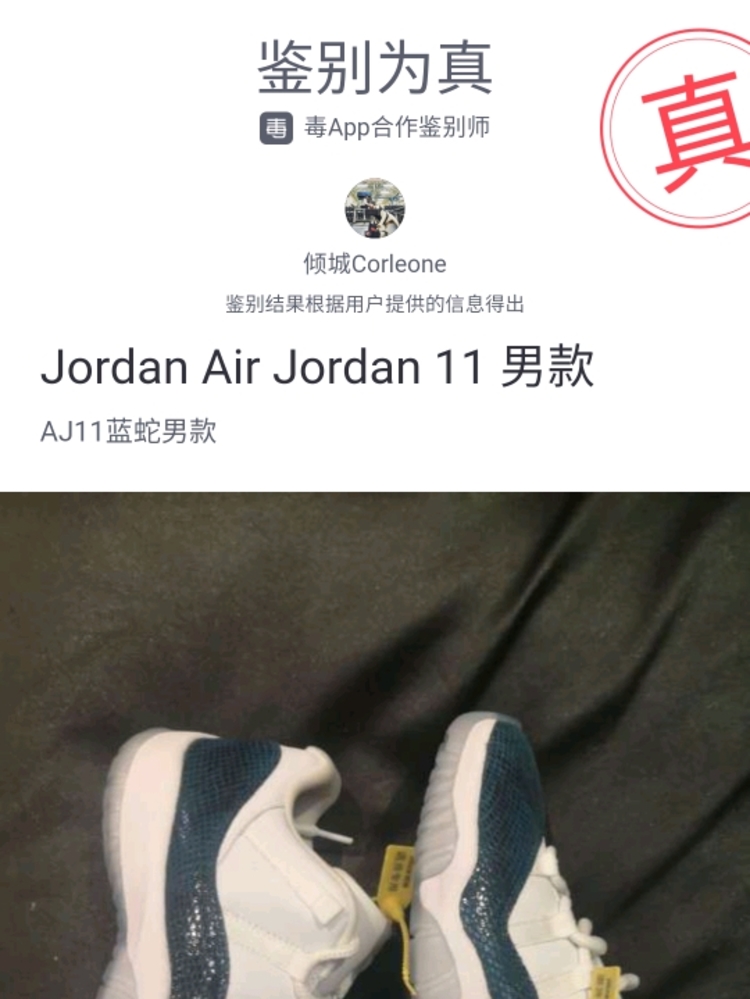750x999 pixels.
Task: Open appraiser 倾城Corleone's avatar
Action: click(375, 208)
